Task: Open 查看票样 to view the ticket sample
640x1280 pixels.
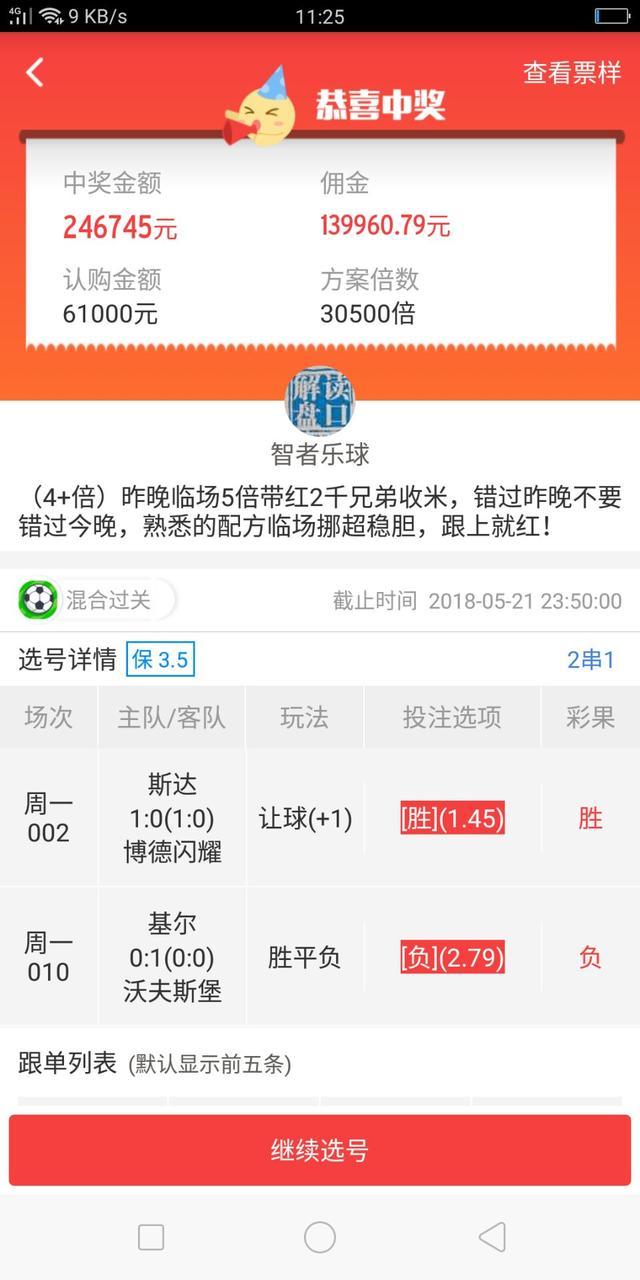Action: pos(572,73)
